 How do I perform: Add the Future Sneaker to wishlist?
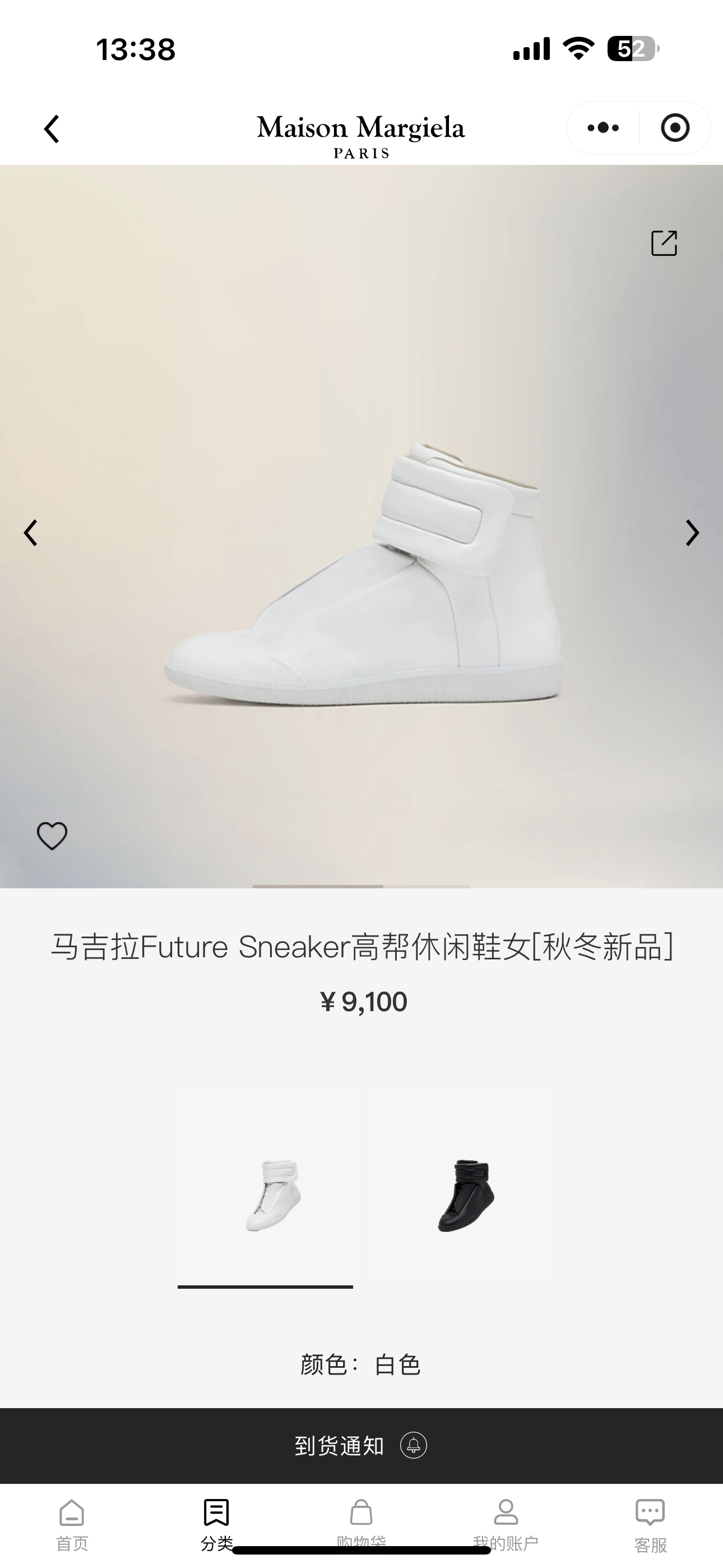coord(52,835)
